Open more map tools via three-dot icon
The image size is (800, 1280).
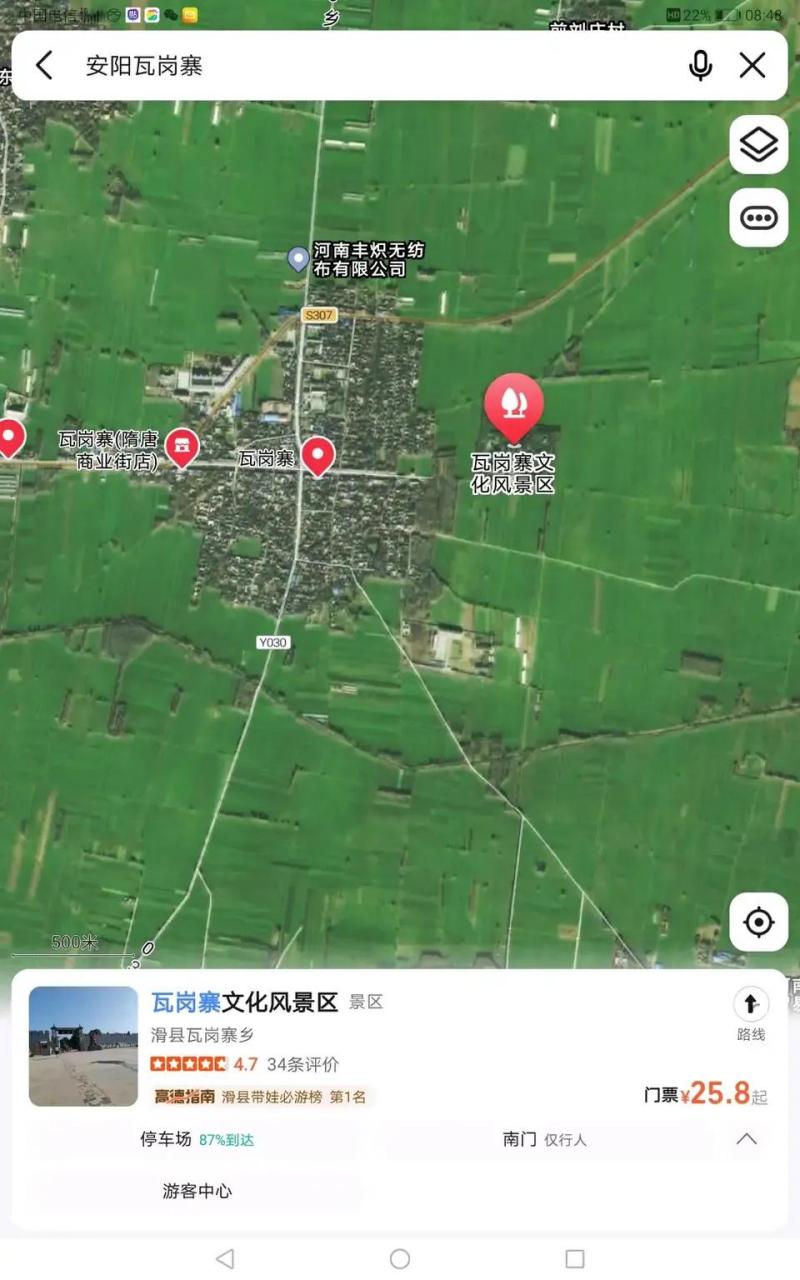click(757, 217)
